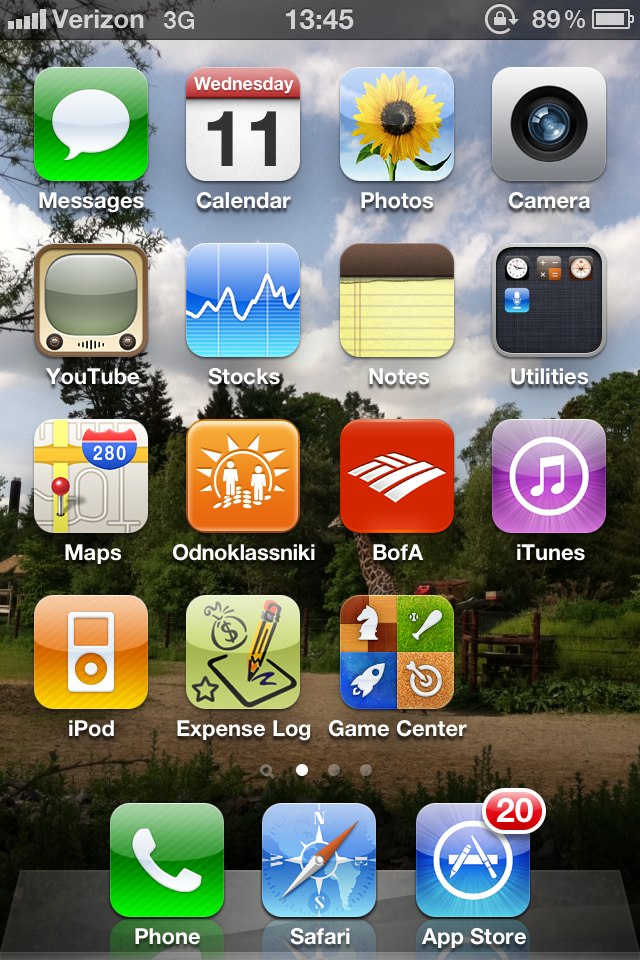Launch the Maps app

pyautogui.click(x=91, y=477)
